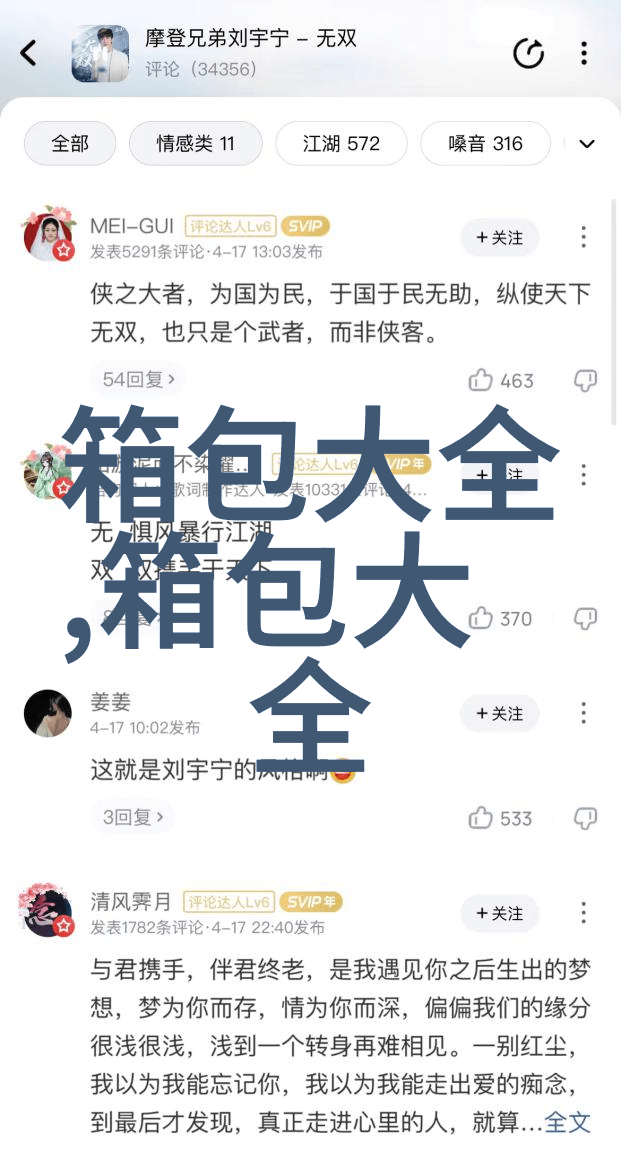Open more options on MEI-GUI's comment

(x=584, y=237)
